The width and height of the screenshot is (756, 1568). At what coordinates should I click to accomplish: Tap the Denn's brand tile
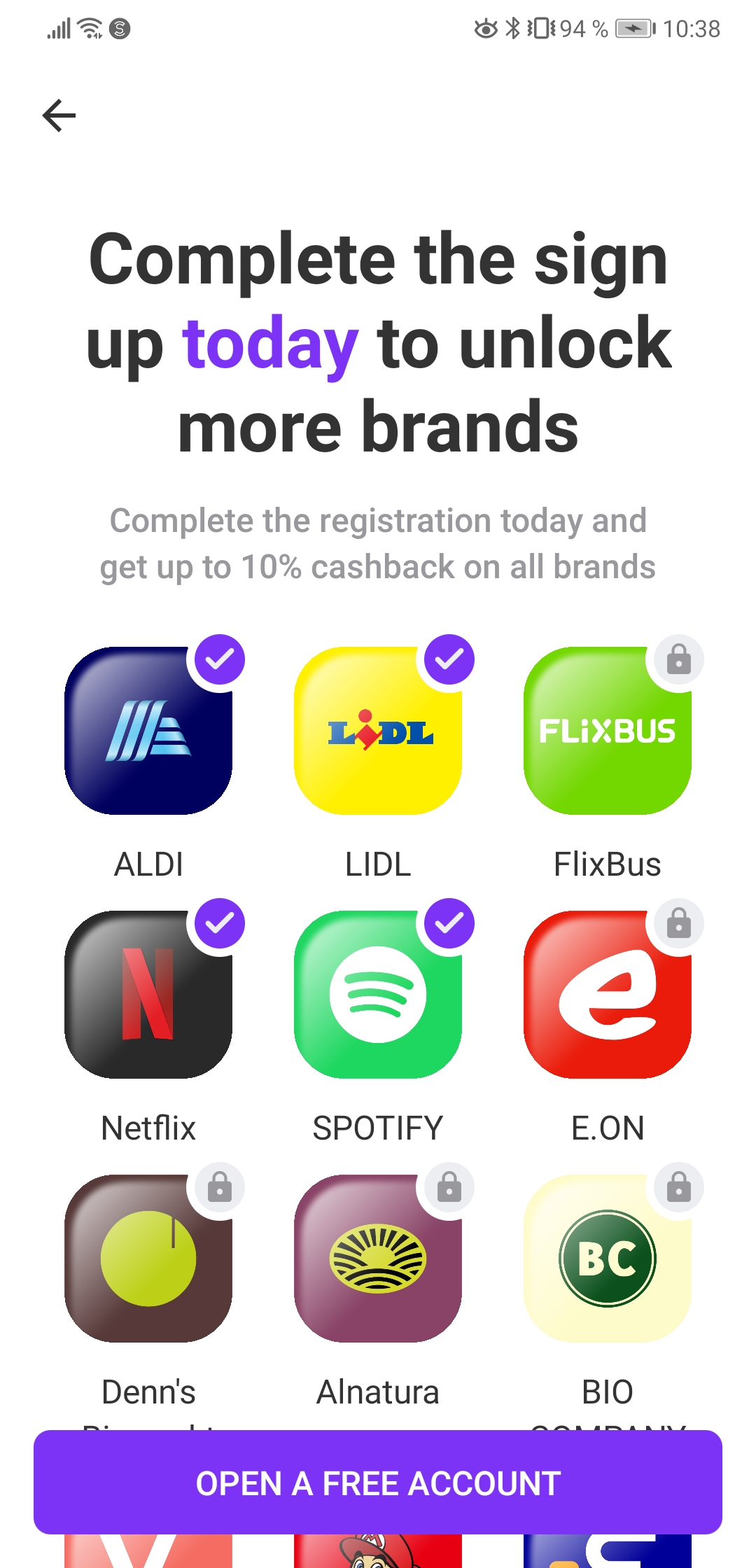[x=148, y=1259]
